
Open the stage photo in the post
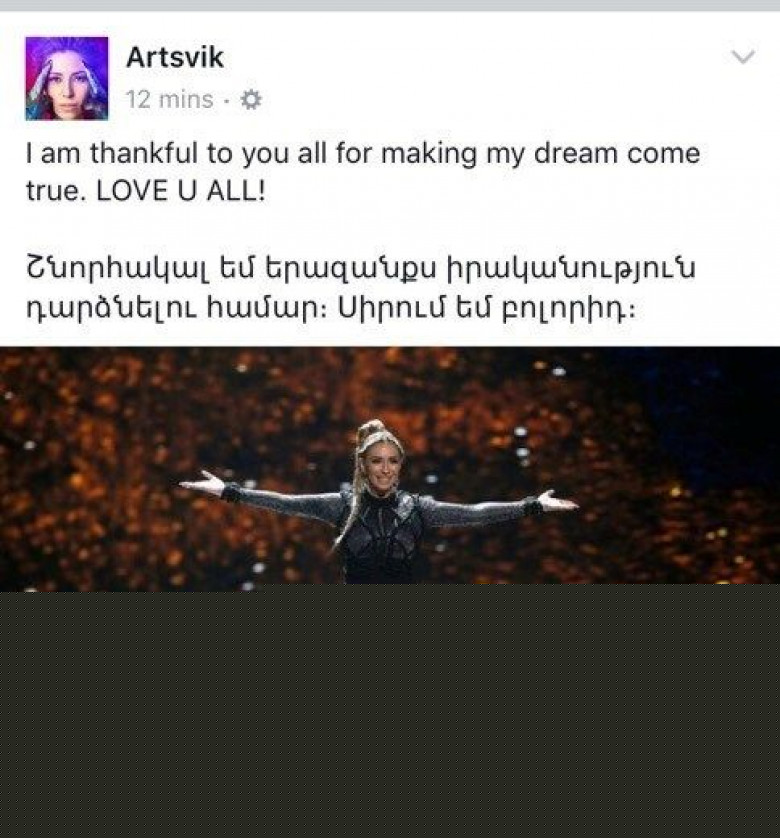[390, 468]
